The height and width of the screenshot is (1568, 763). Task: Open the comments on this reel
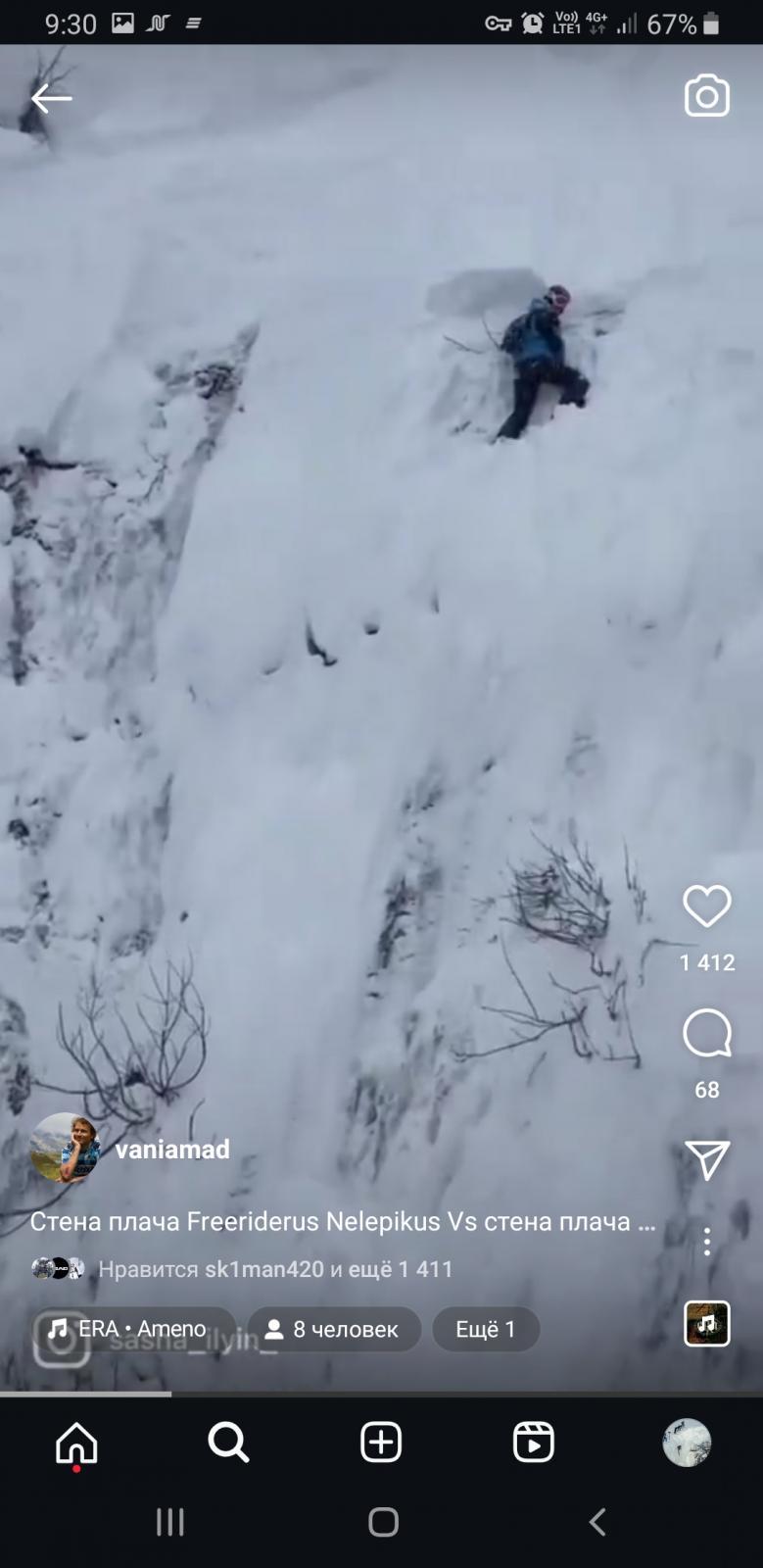706,1033
